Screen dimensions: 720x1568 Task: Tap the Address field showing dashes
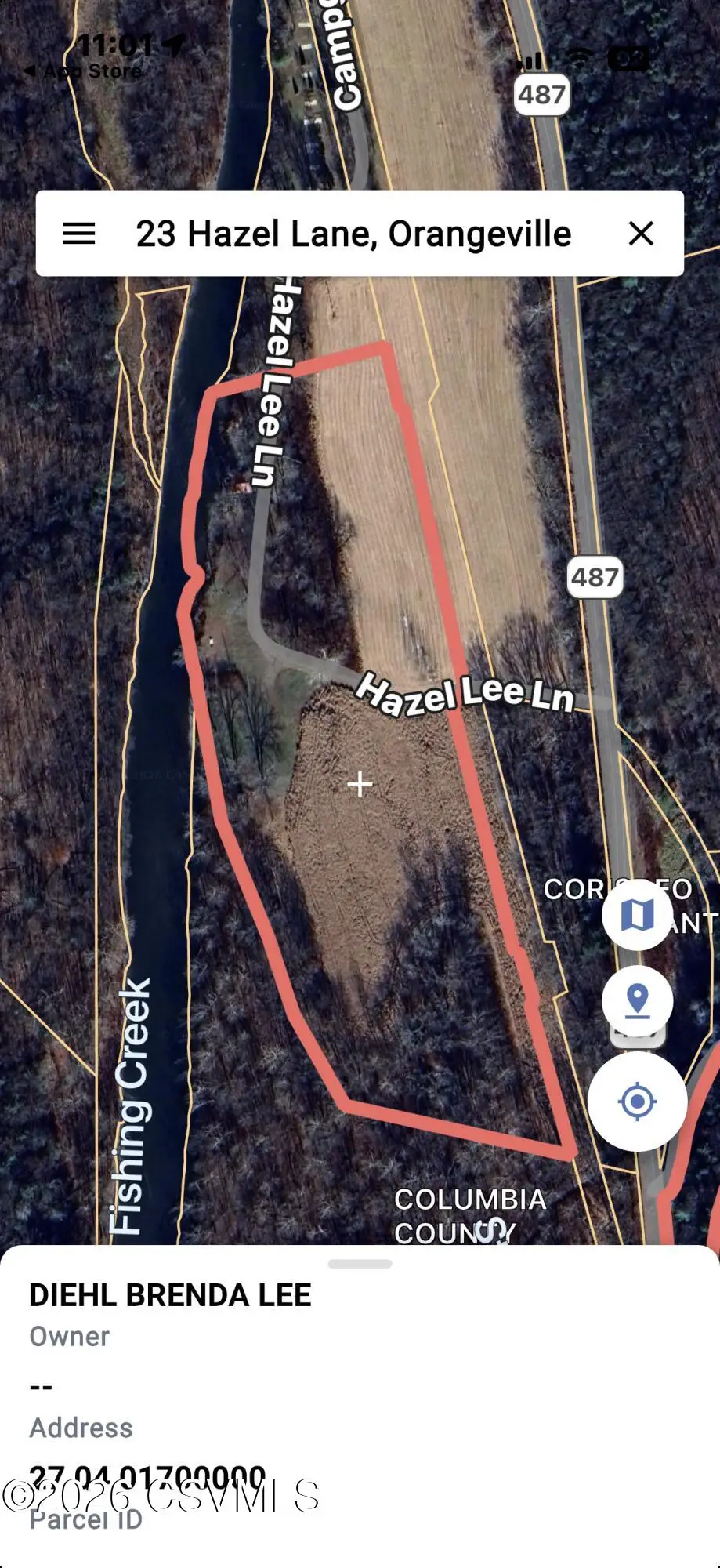point(81,1428)
